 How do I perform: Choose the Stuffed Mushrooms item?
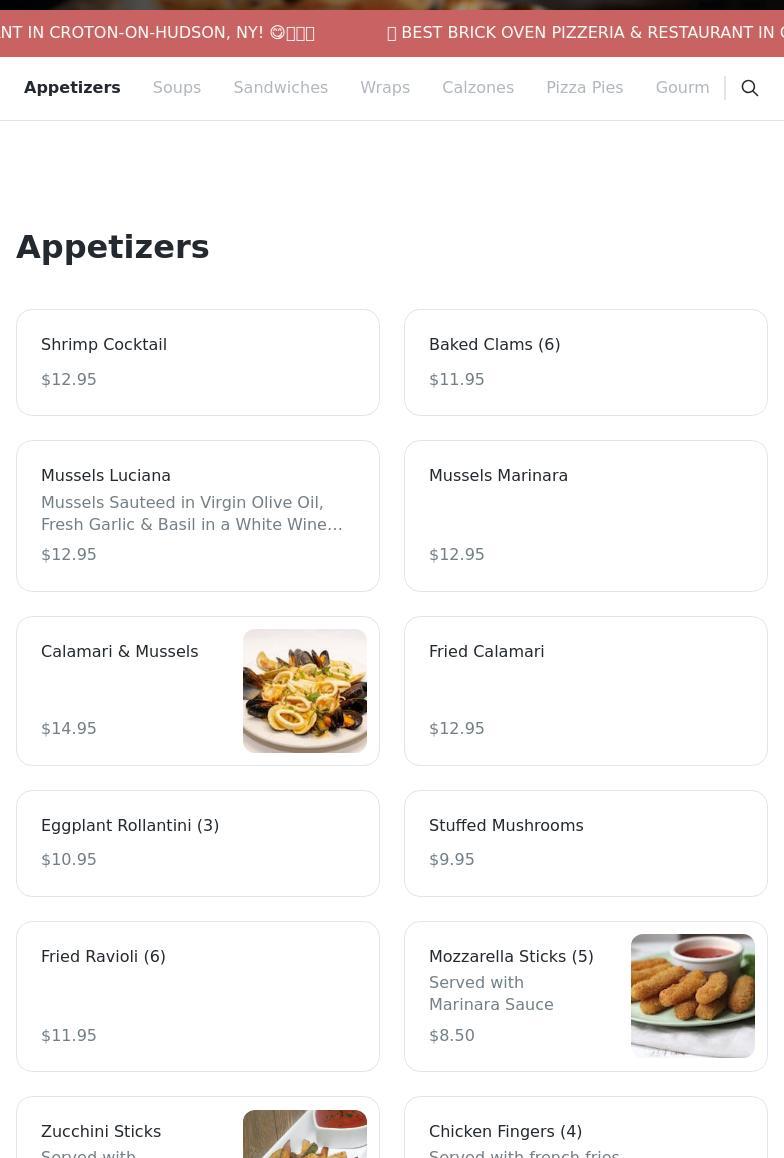585,843
